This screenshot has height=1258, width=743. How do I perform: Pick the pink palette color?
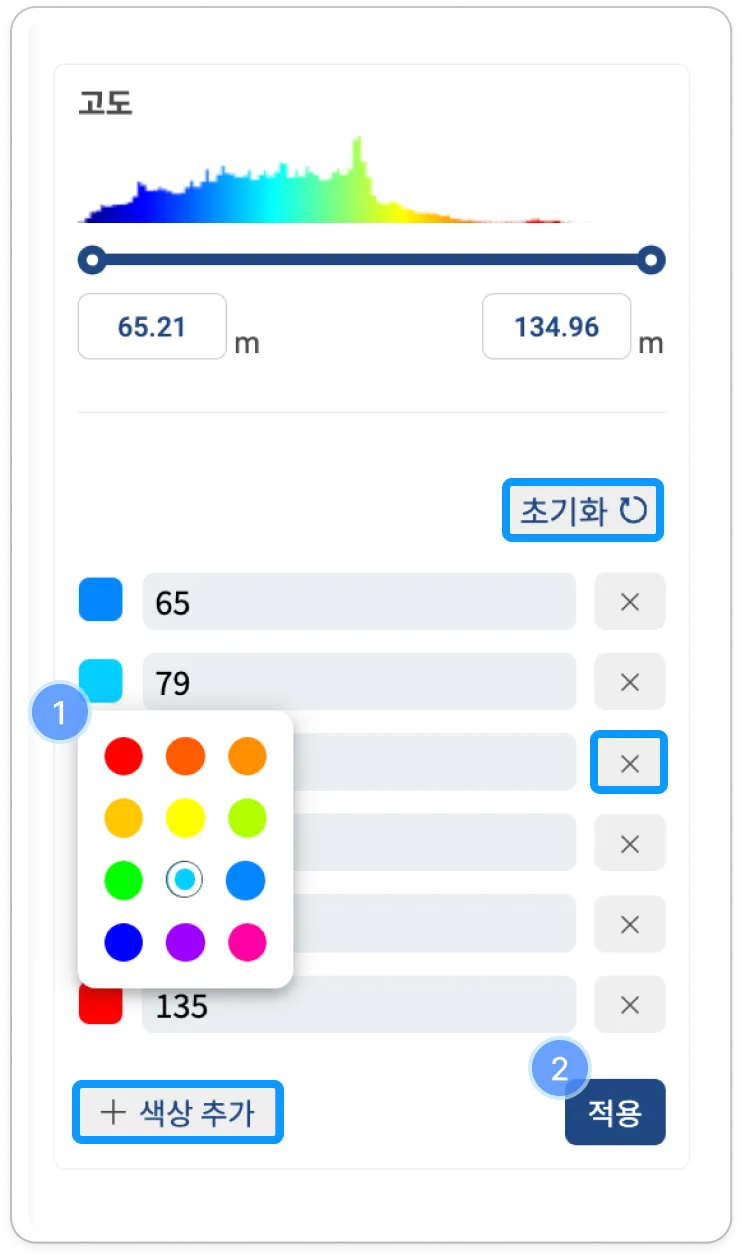pyautogui.click(x=246, y=942)
